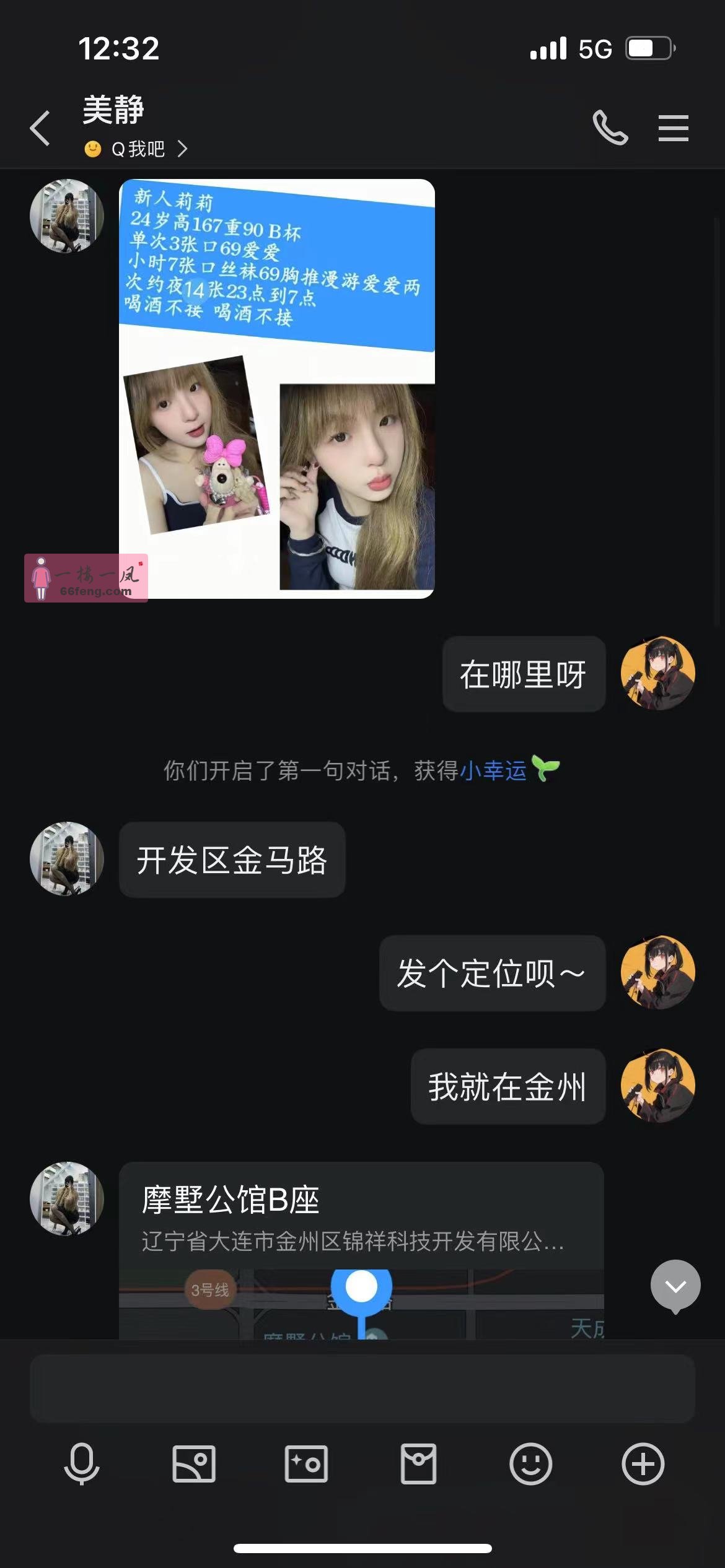725x1568 pixels.
Task: Start recording a voice message with the microphone icon
Action: pos(82,1465)
